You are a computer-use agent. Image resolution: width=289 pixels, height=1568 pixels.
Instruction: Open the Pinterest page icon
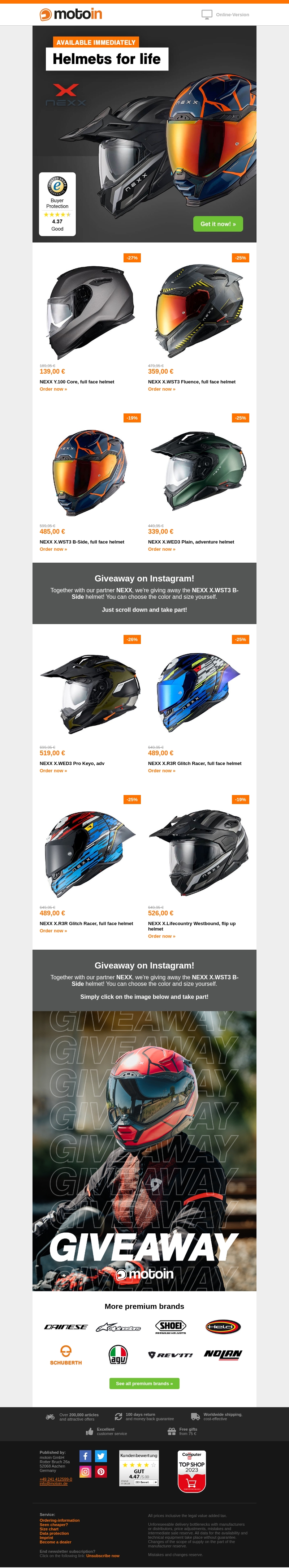(101, 1472)
